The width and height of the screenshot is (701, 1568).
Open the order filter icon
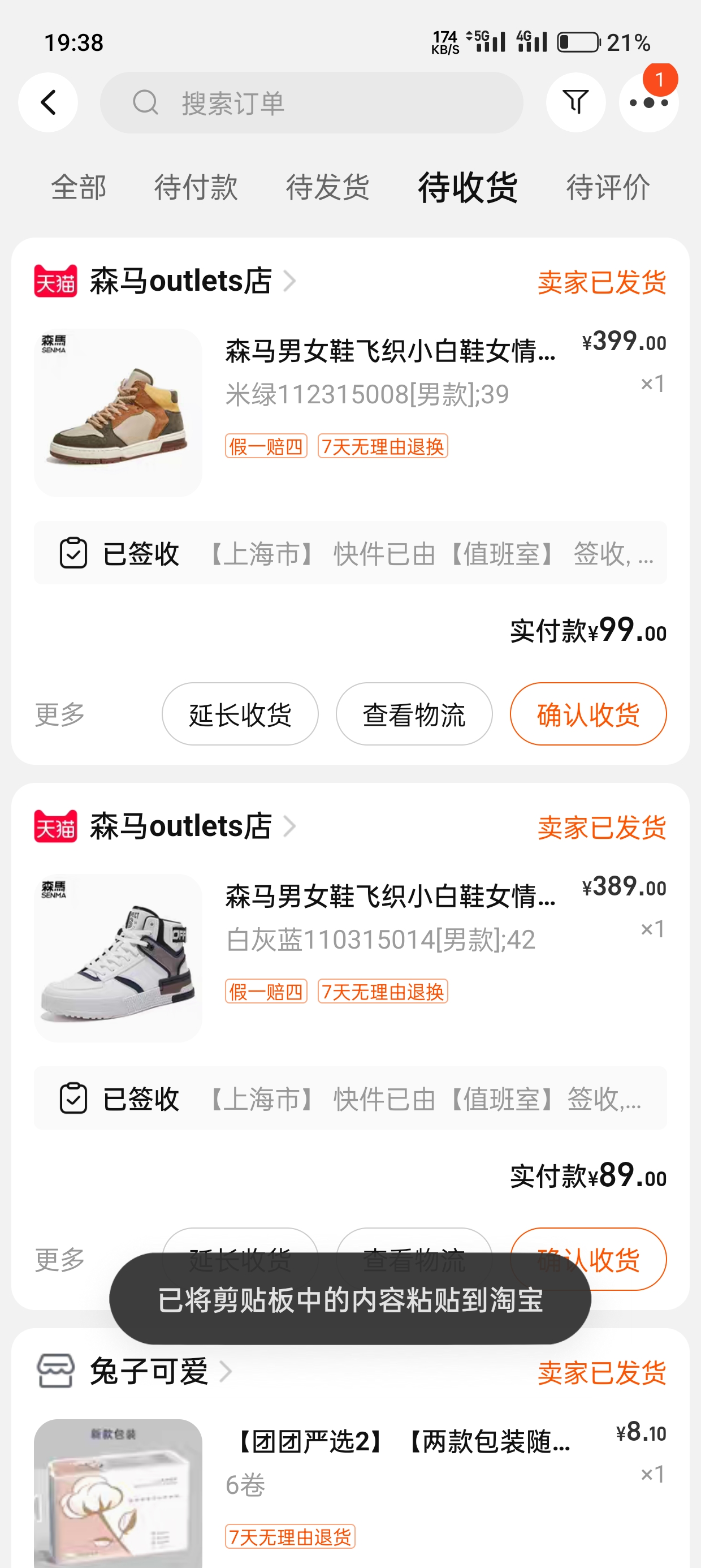pos(575,102)
